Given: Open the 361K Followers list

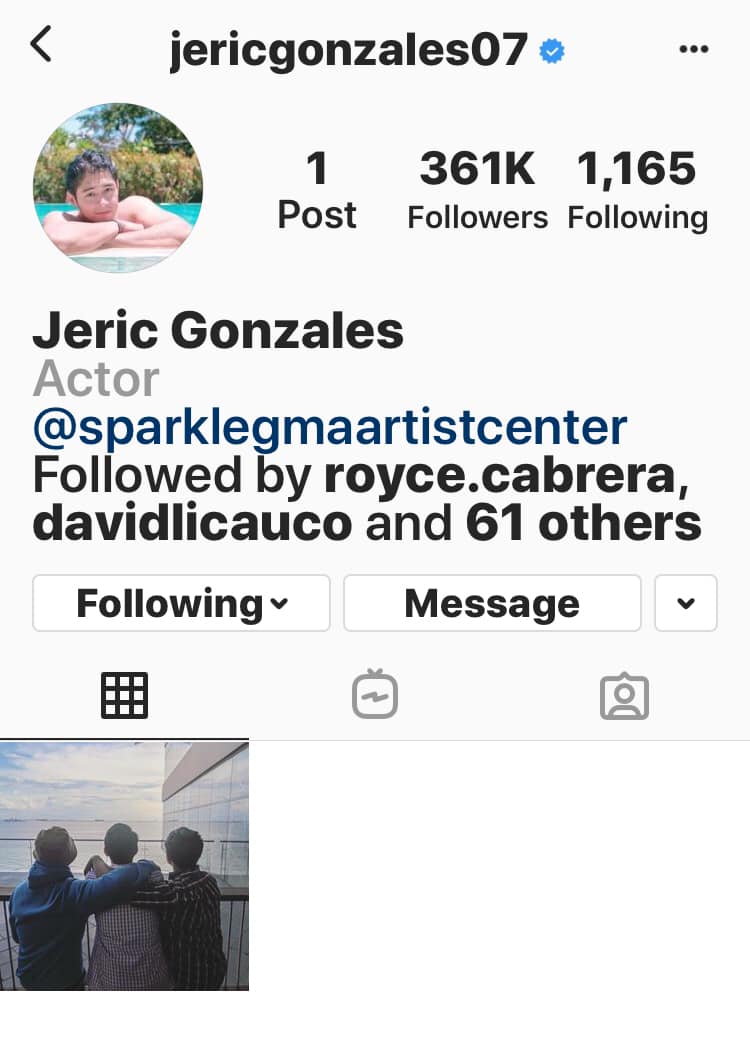Looking at the screenshot, I should [x=477, y=190].
